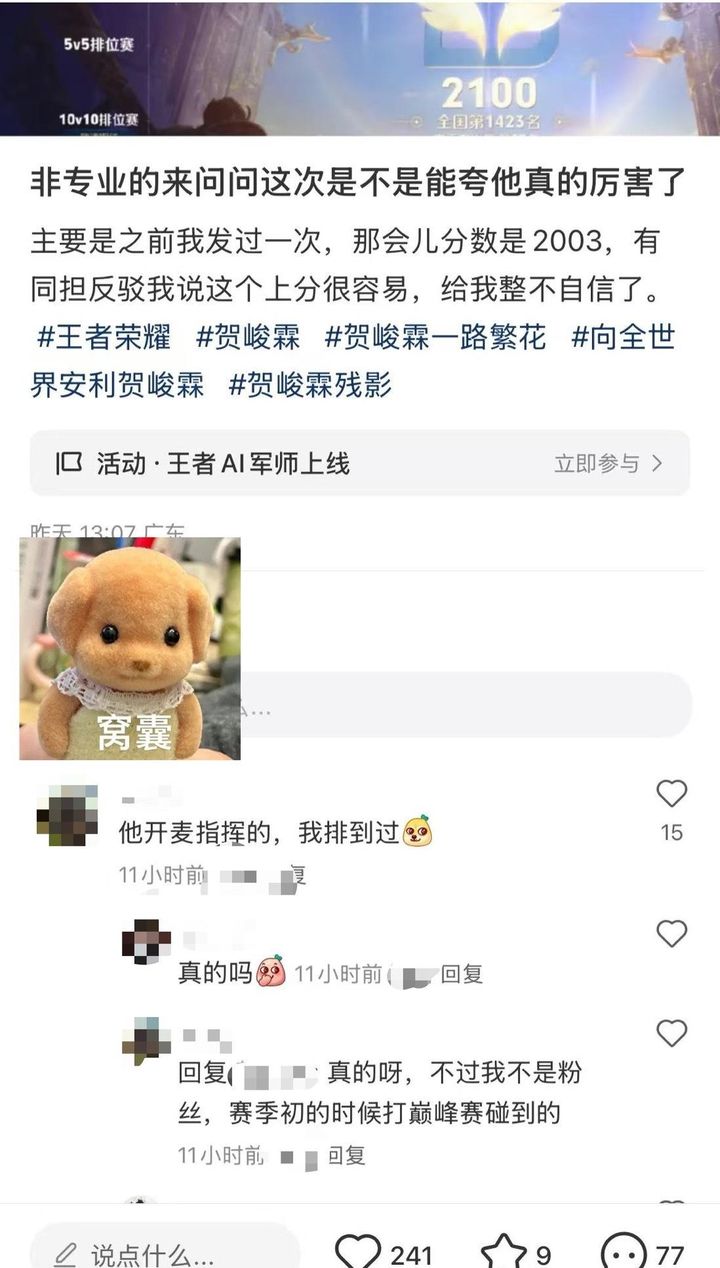Open the game ranking image at the top
The width and height of the screenshot is (720, 1268).
pyautogui.click(x=360, y=68)
